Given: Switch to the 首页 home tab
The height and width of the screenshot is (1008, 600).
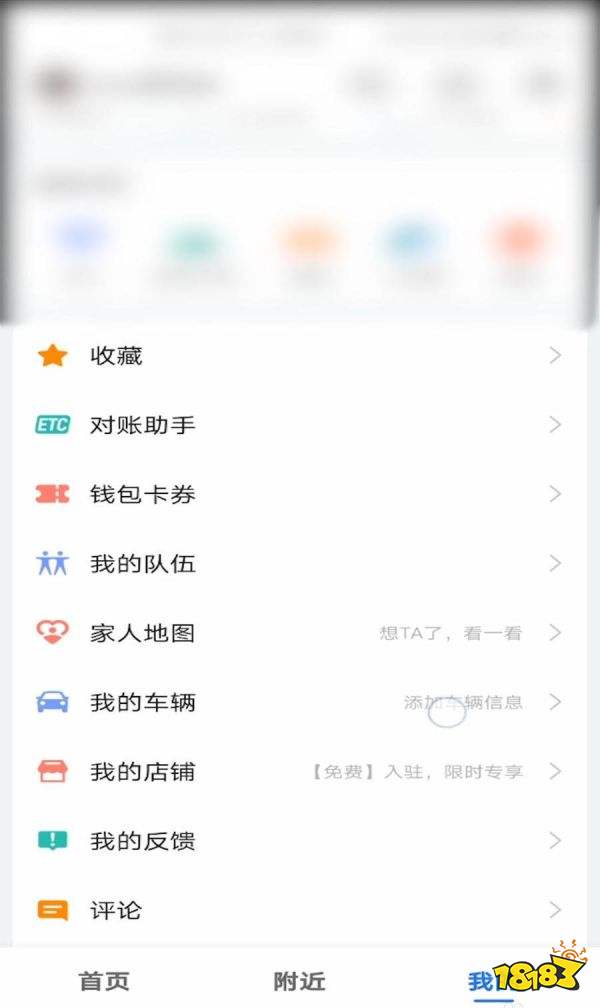Looking at the screenshot, I should click(x=104, y=981).
